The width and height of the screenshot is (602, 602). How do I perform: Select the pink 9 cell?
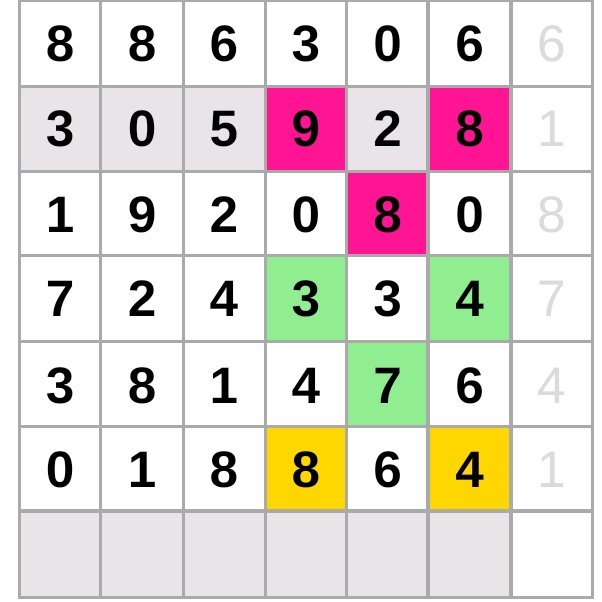click(x=305, y=129)
